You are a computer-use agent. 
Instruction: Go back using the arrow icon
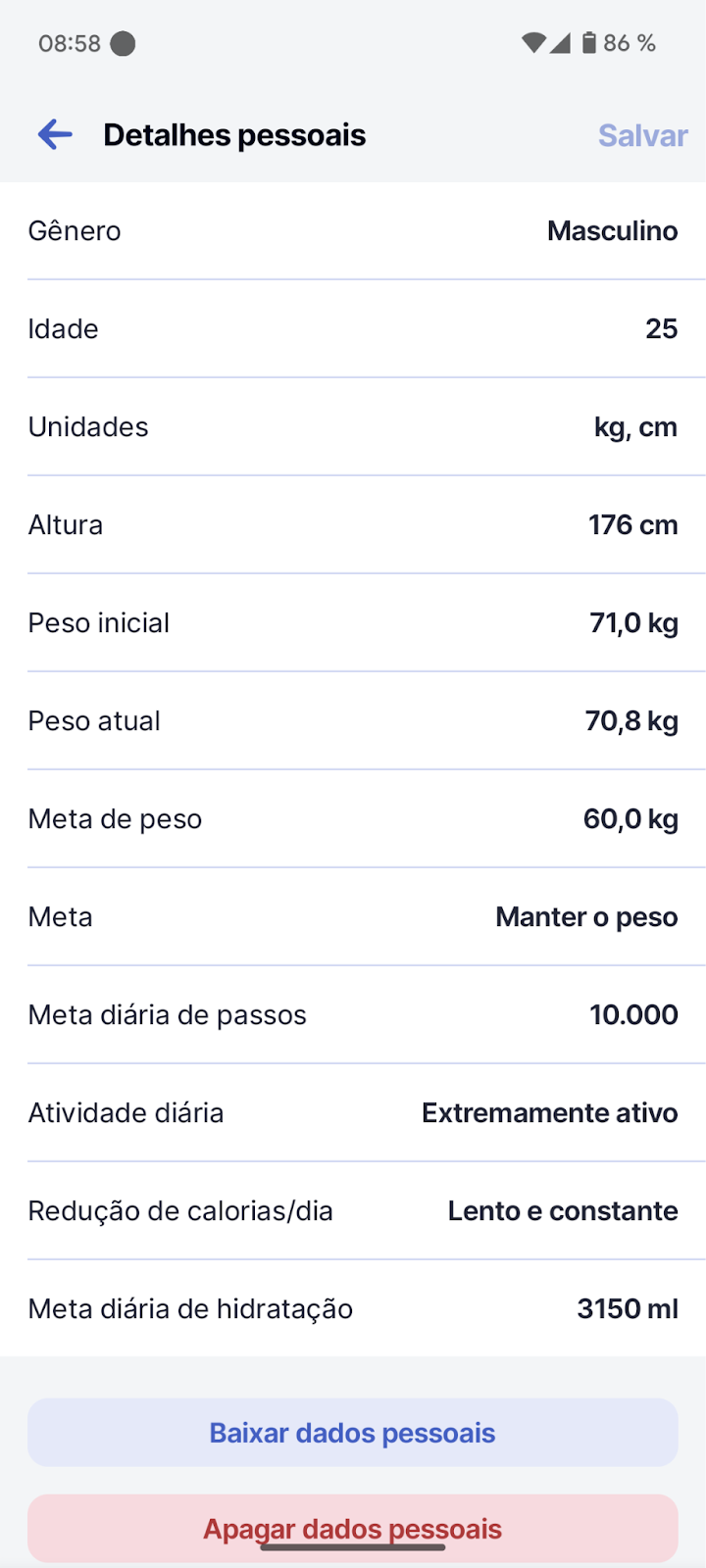click(55, 134)
